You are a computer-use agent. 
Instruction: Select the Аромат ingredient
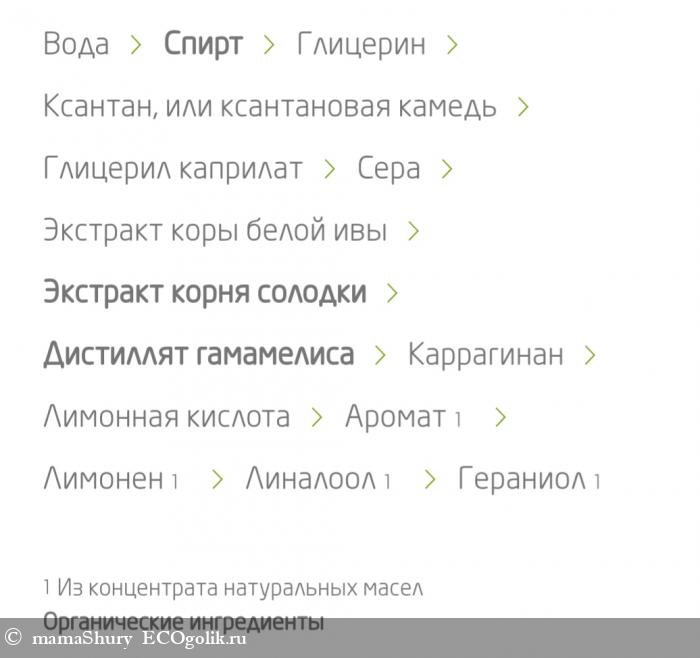pos(395,417)
